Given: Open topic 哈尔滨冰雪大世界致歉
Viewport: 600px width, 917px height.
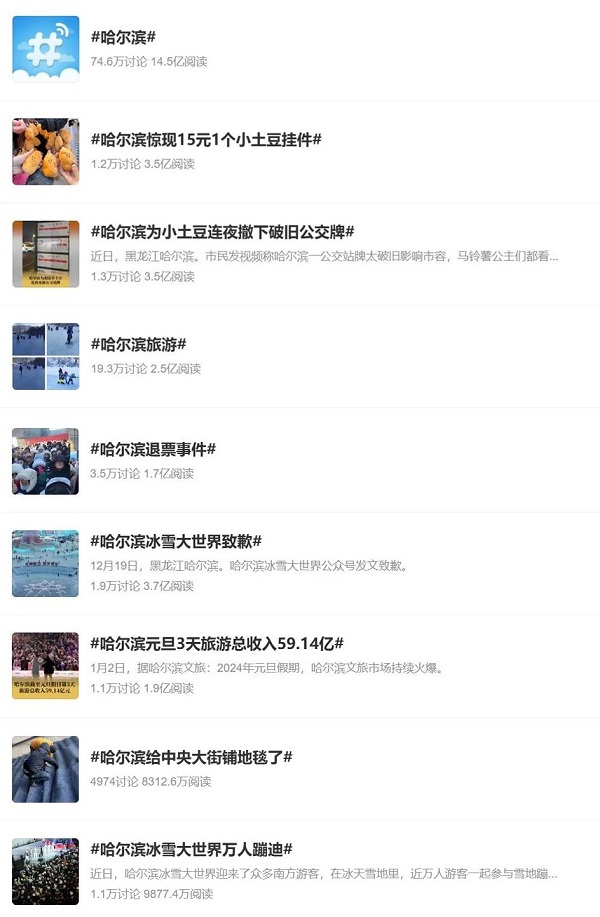Looking at the screenshot, I should (176, 541).
